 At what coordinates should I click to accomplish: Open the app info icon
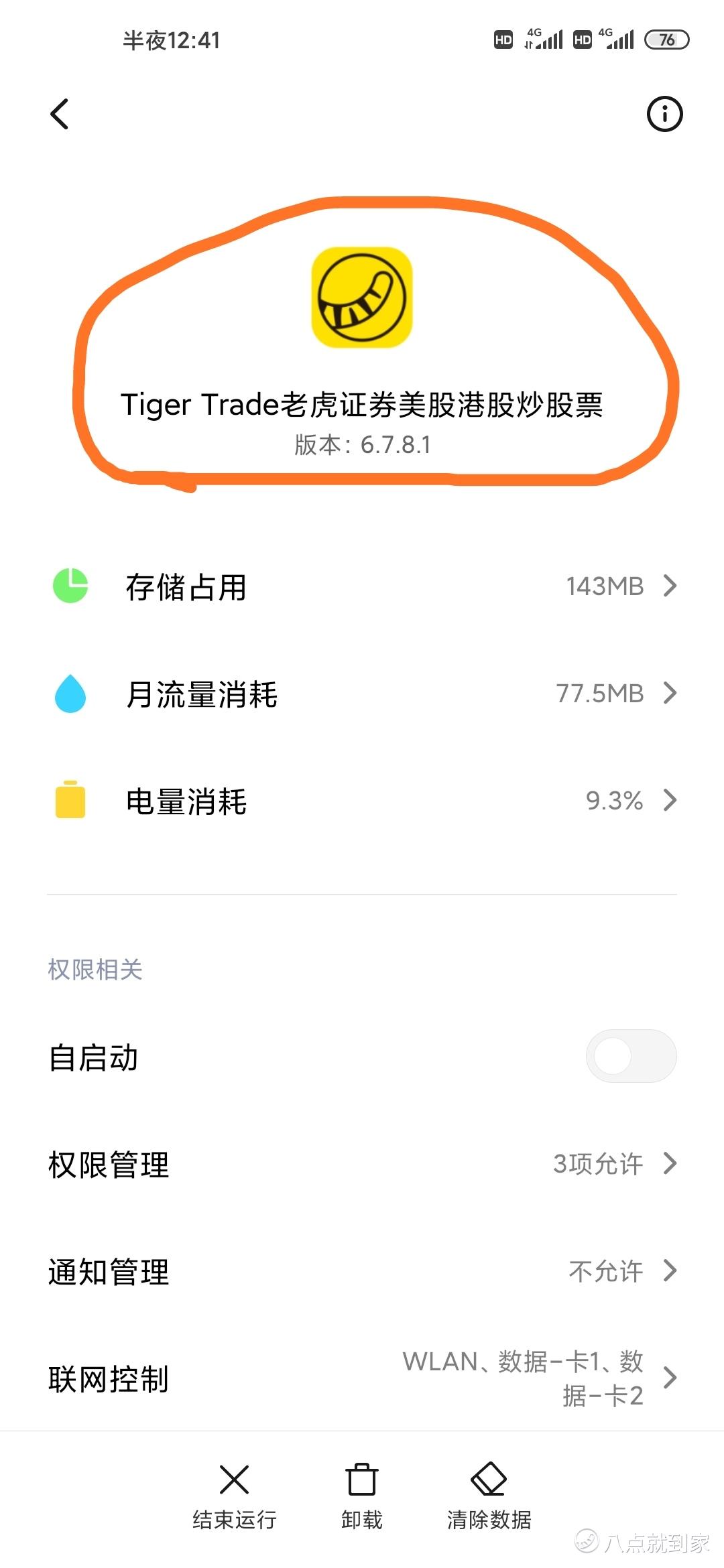(x=664, y=114)
